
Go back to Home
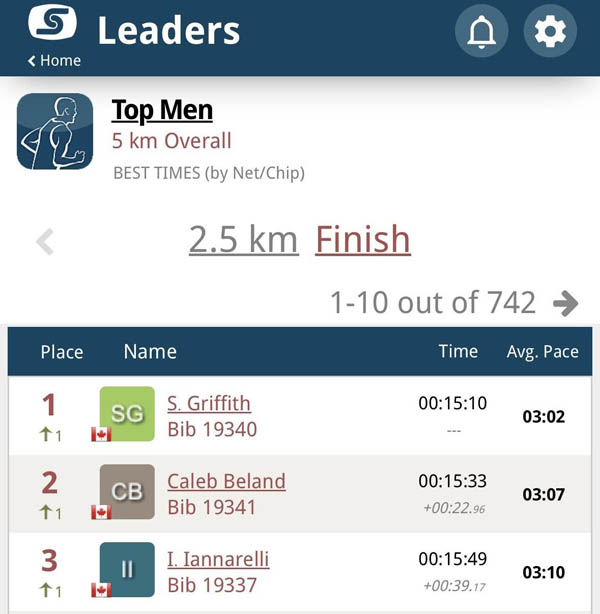click(54, 61)
